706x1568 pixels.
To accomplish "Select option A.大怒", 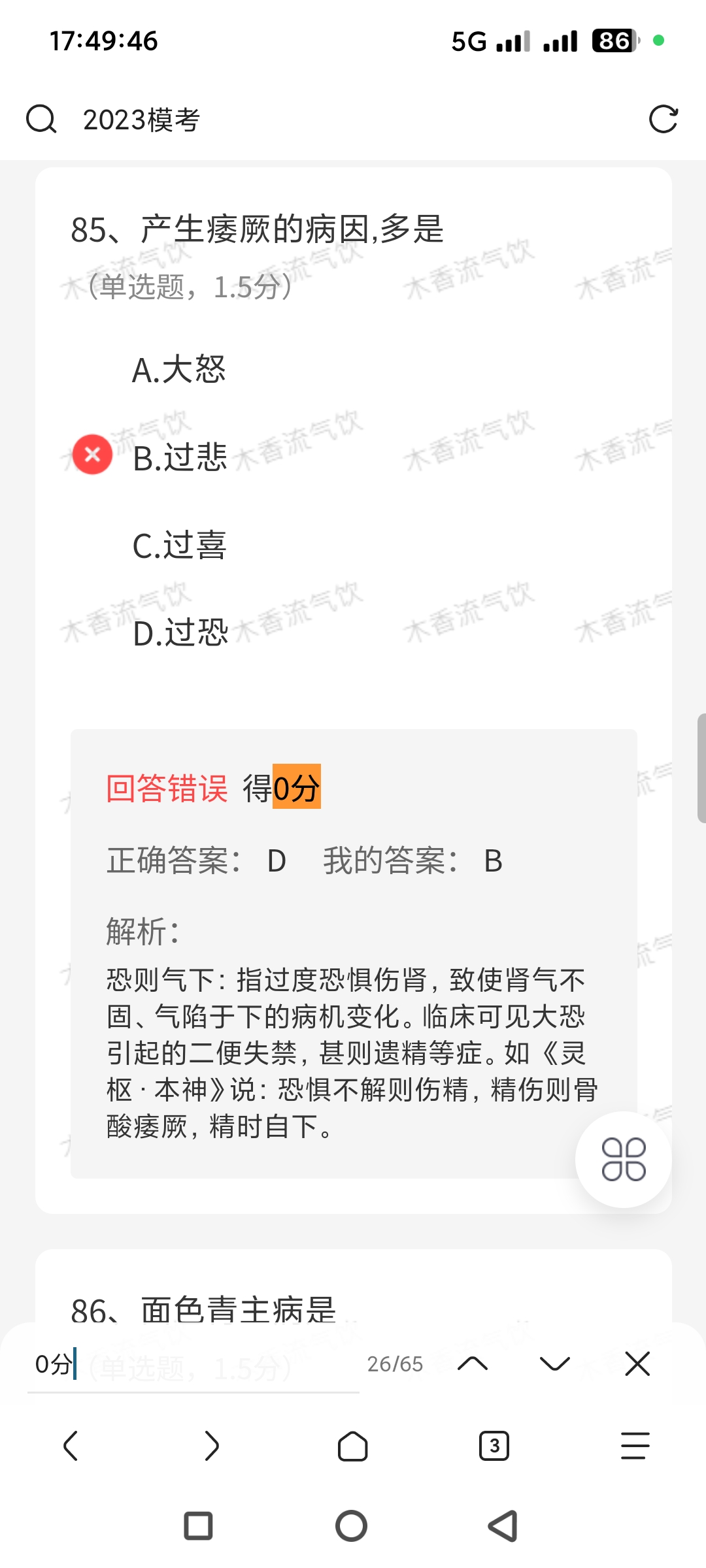I will click(178, 370).
